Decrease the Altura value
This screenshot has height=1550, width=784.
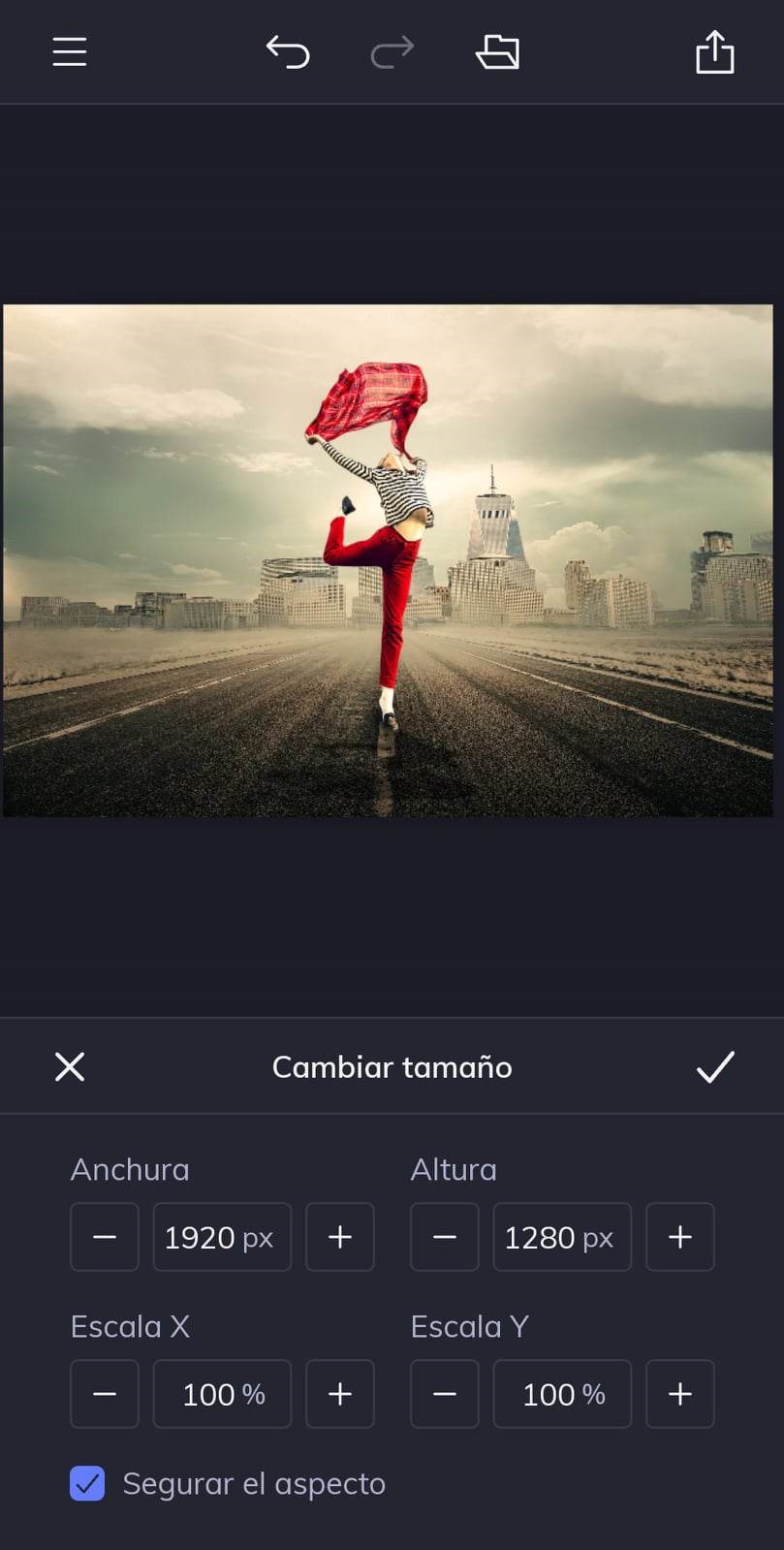pos(445,1237)
